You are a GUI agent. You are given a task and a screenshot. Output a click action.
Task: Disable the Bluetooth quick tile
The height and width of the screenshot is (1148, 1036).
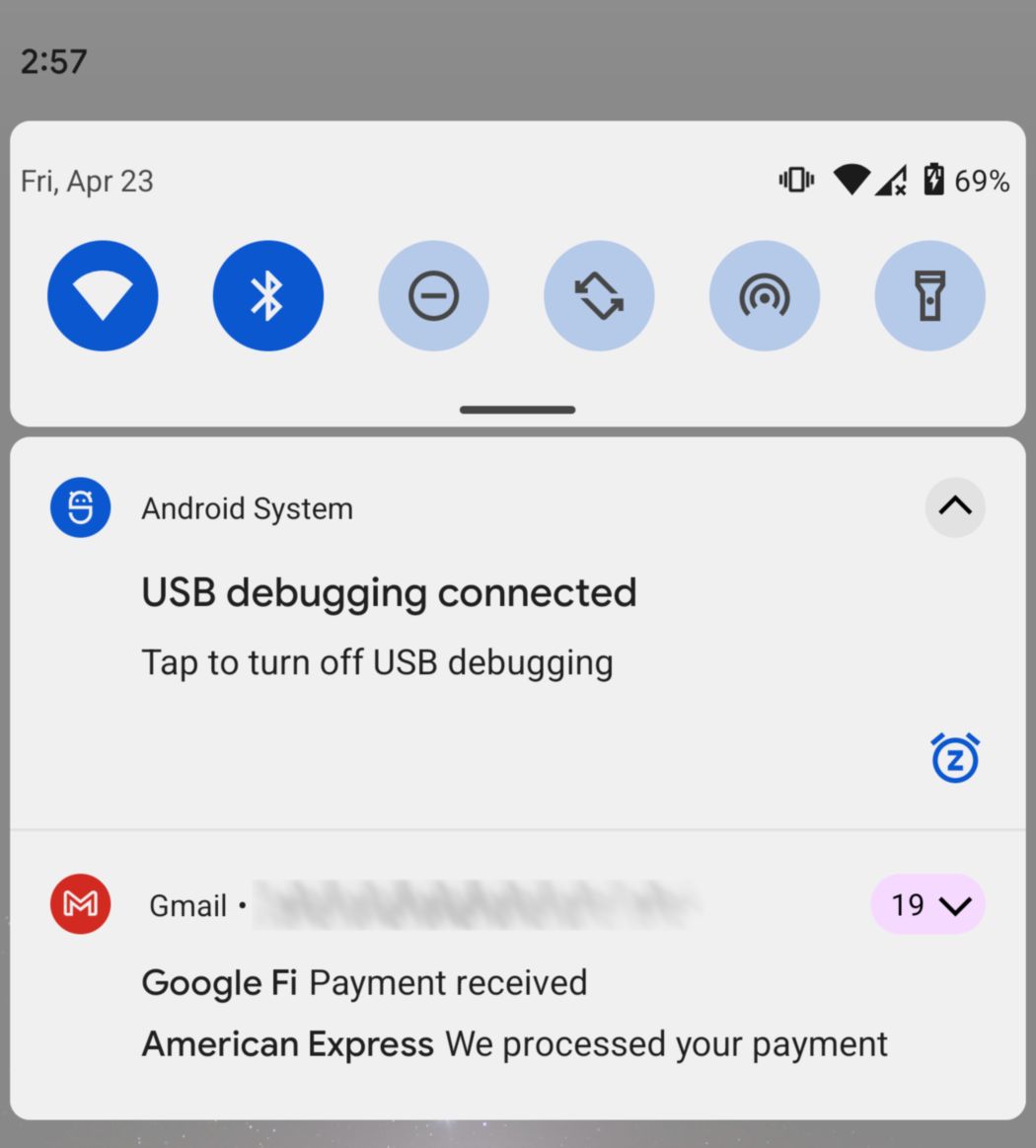click(x=268, y=296)
